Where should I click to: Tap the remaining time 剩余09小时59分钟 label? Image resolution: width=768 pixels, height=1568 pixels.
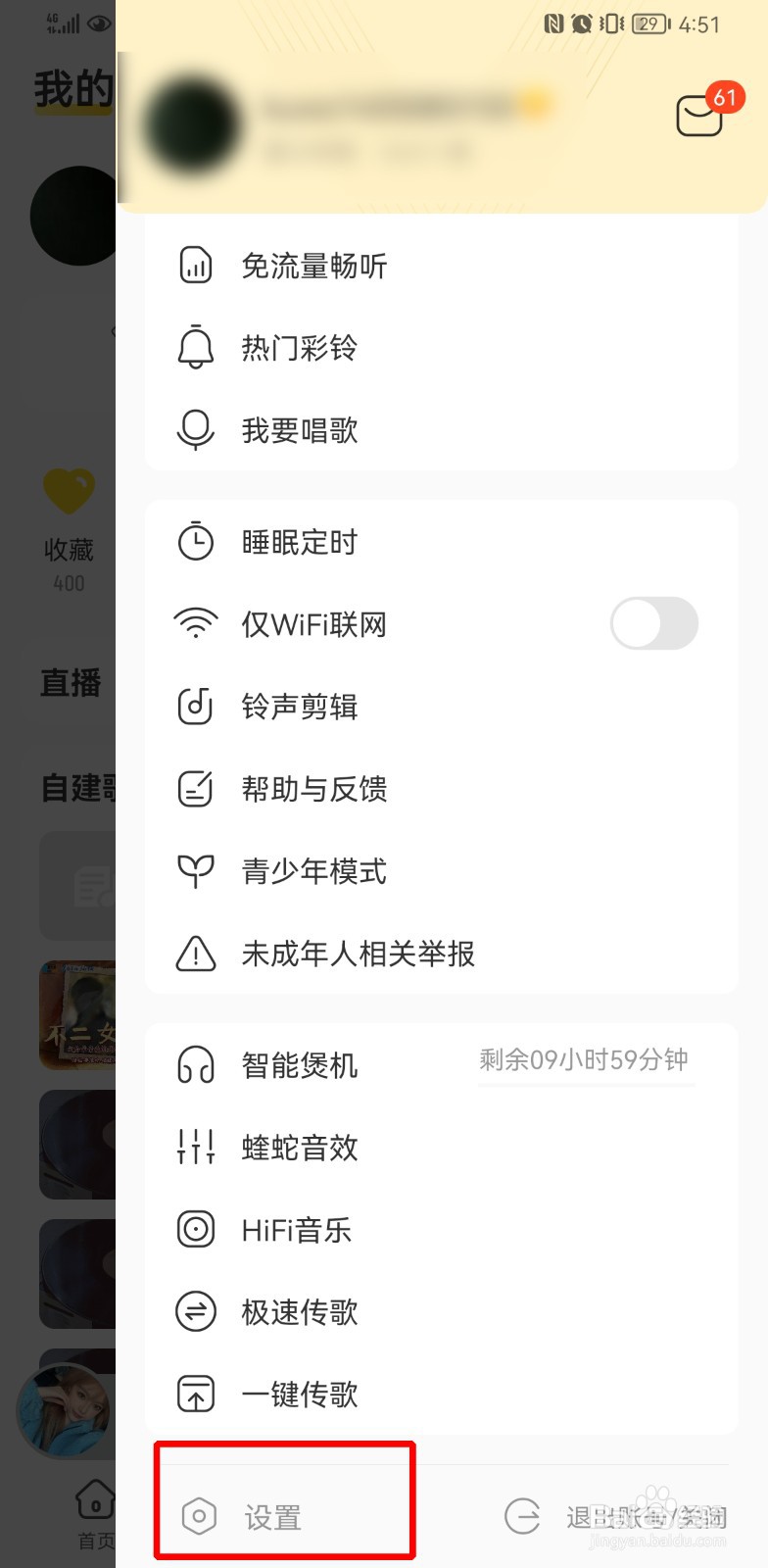point(582,1059)
